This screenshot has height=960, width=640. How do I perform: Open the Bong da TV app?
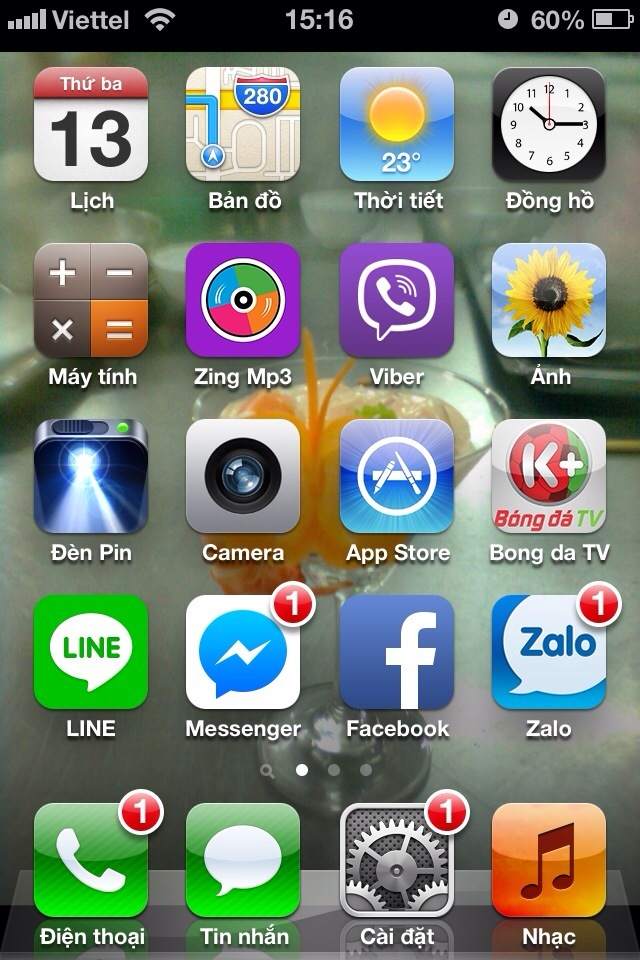(548, 476)
